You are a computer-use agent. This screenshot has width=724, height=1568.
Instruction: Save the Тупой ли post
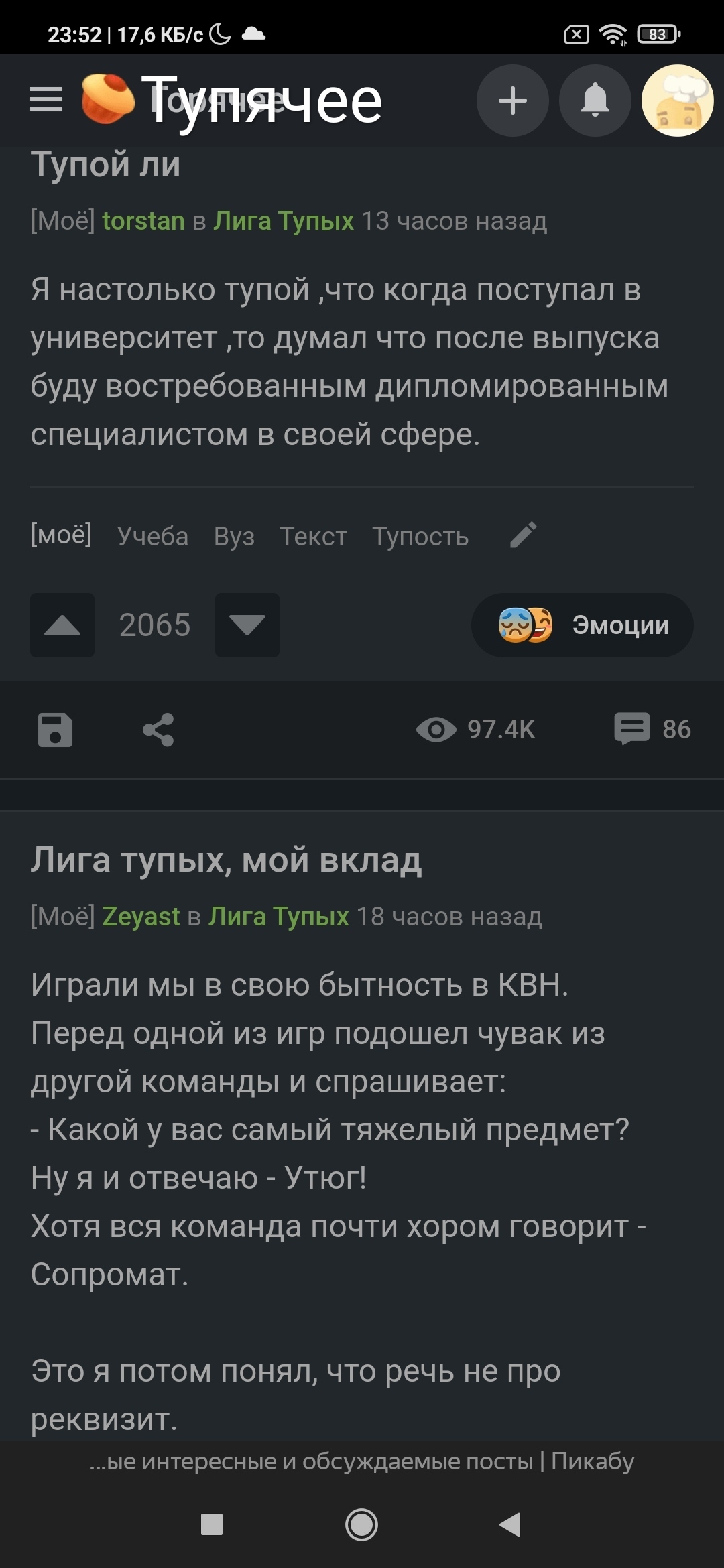[x=55, y=730]
